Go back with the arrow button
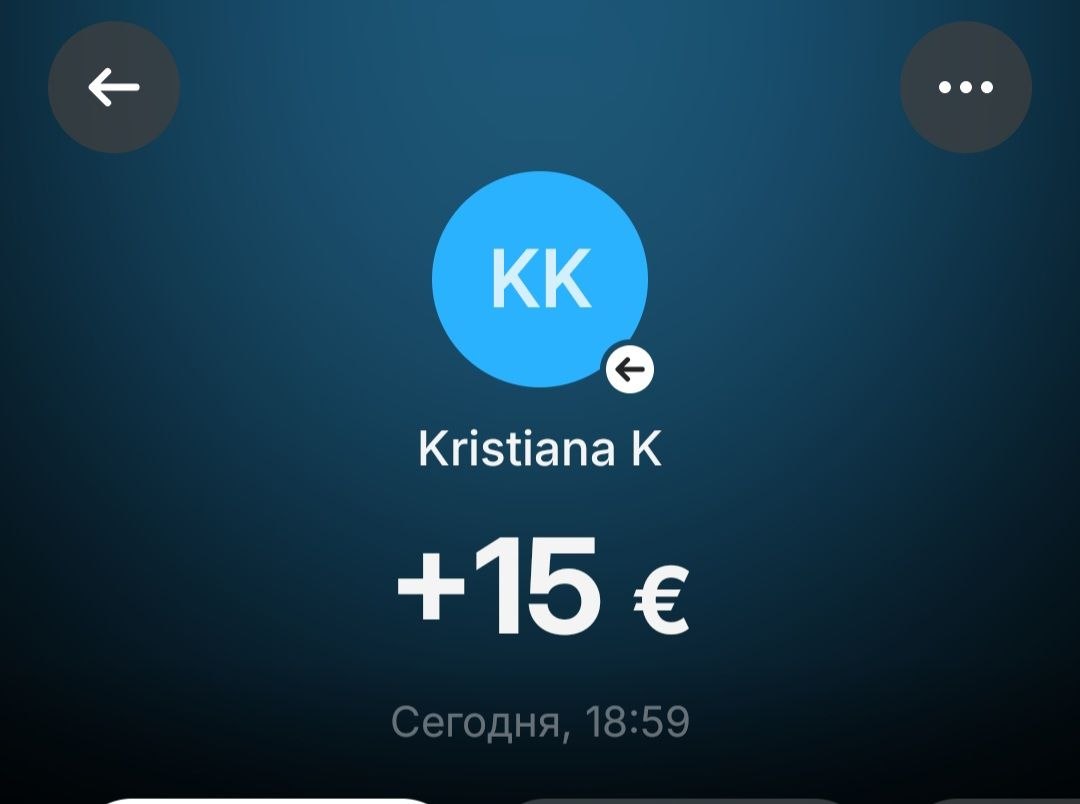Image resolution: width=1080 pixels, height=804 pixels. point(114,88)
